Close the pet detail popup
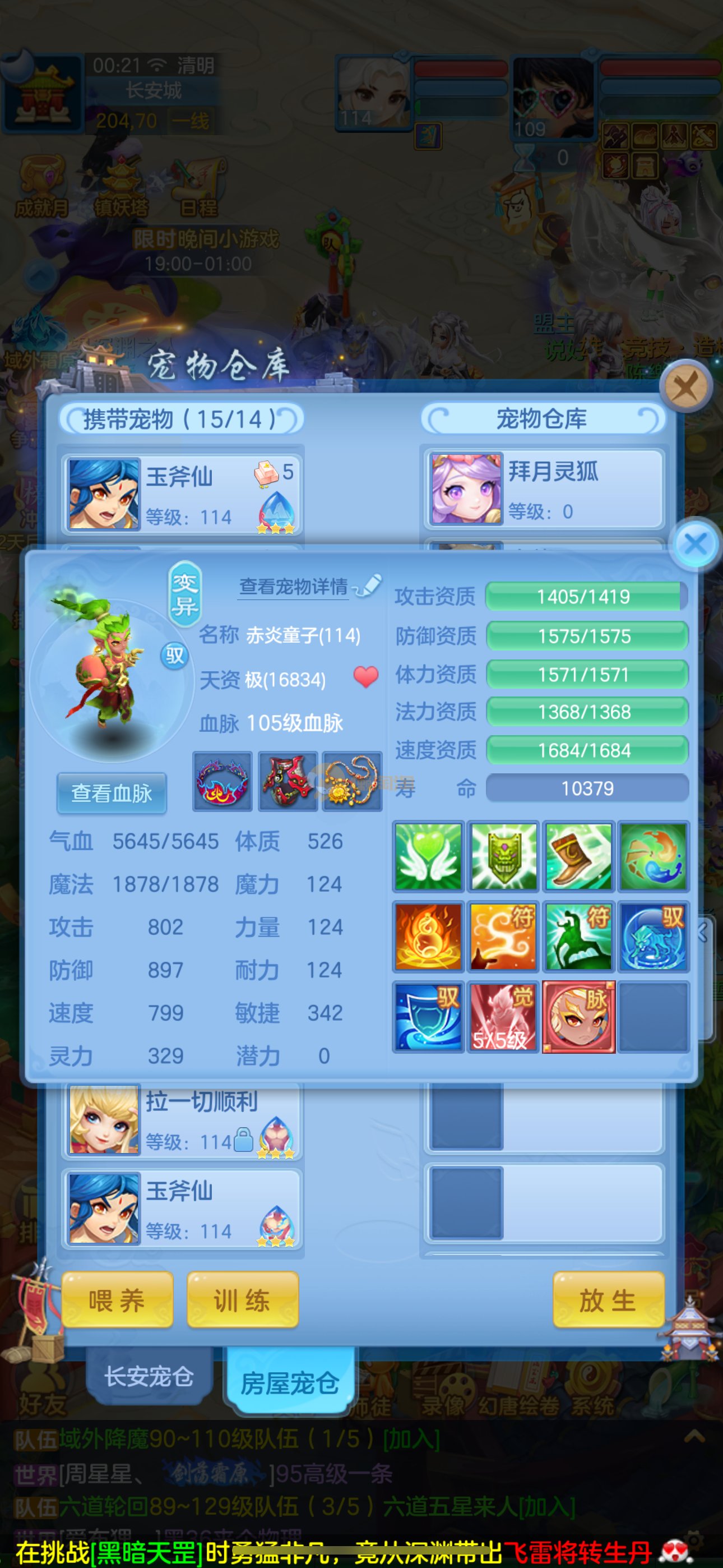Screen dimensions: 723x1568 [696, 543]
